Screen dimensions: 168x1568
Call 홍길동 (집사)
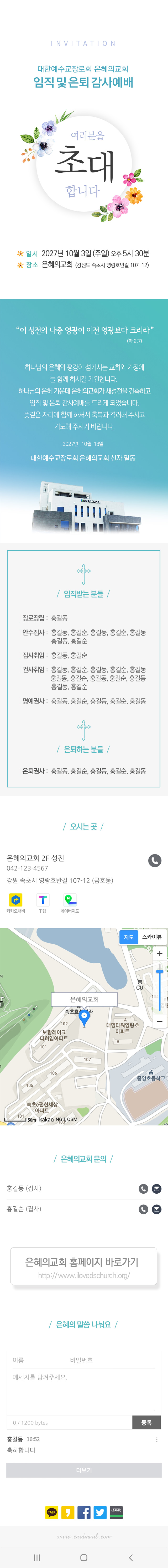[x=144, y=1188]
